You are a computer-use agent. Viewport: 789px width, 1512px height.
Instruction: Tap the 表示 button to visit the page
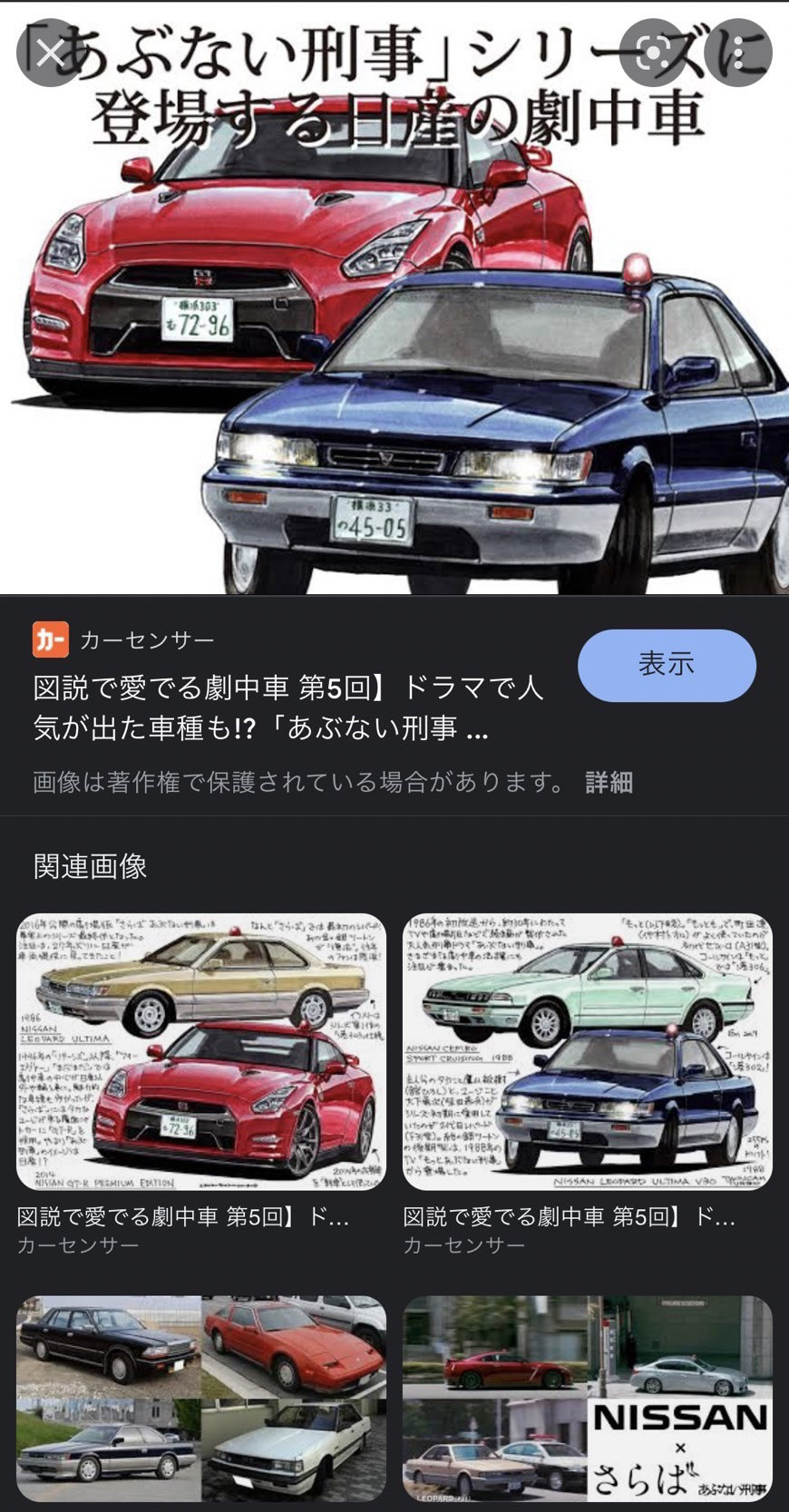(667, 665)
